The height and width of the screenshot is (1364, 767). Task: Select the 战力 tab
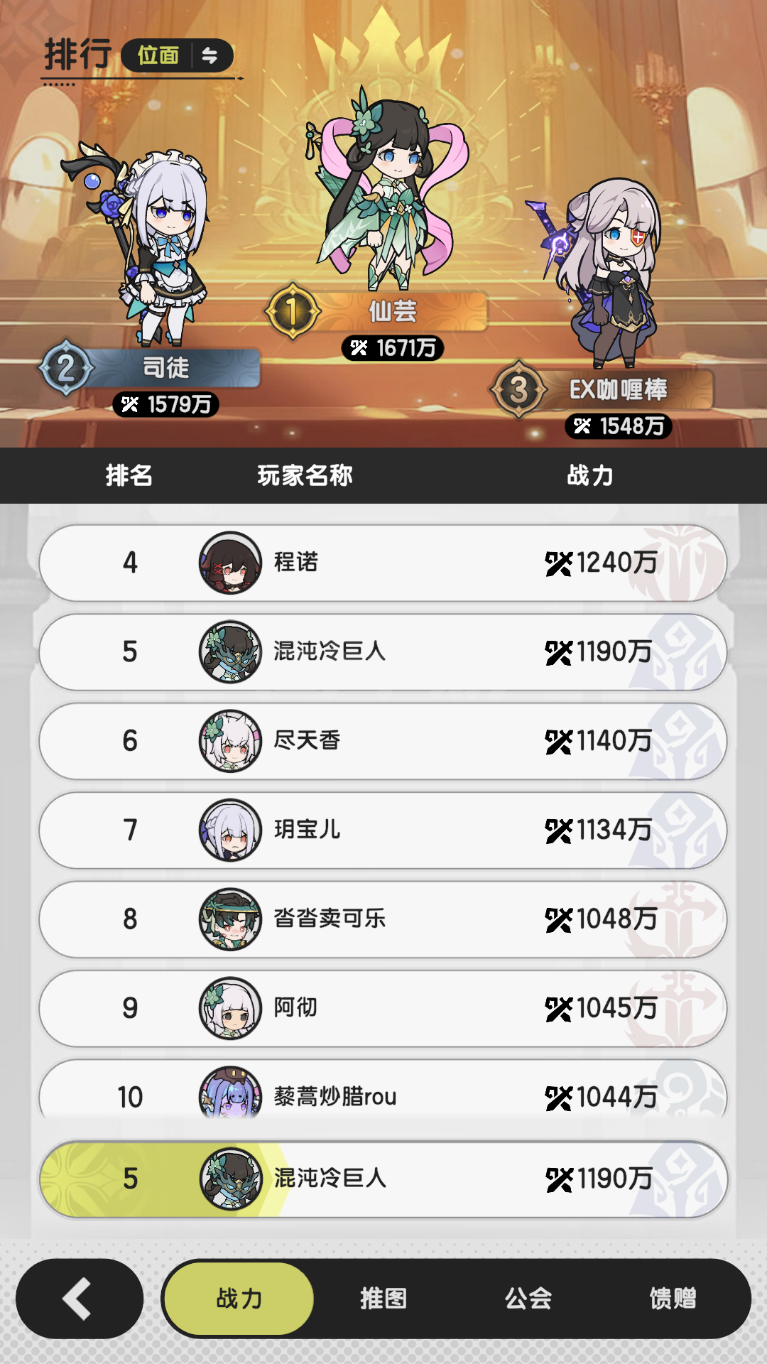tap(239, 1299)
